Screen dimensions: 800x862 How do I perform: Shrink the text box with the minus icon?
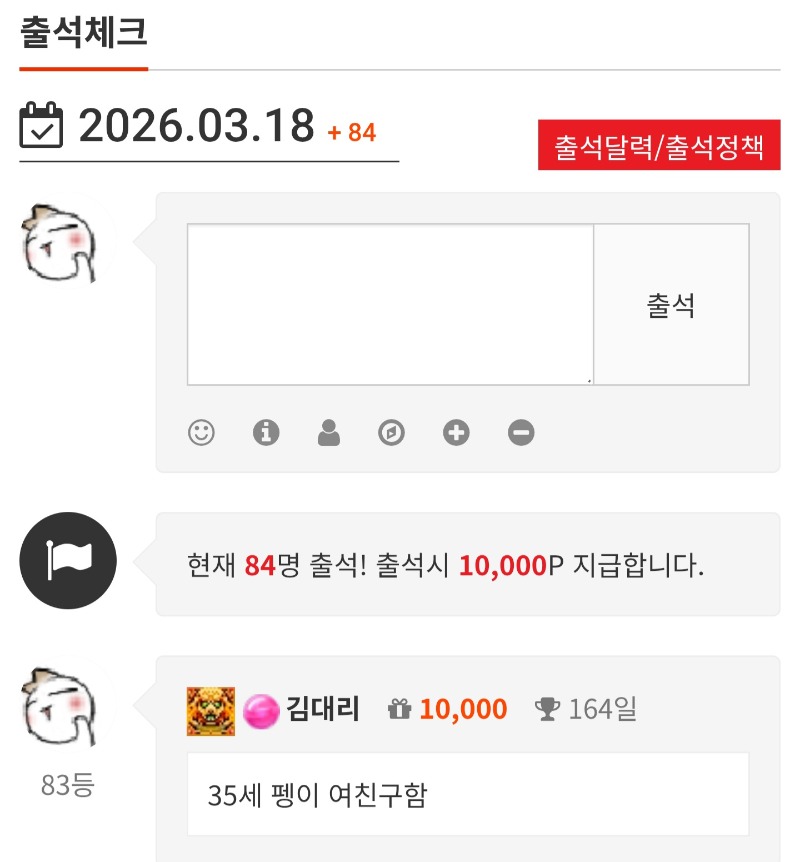[521, 433]
